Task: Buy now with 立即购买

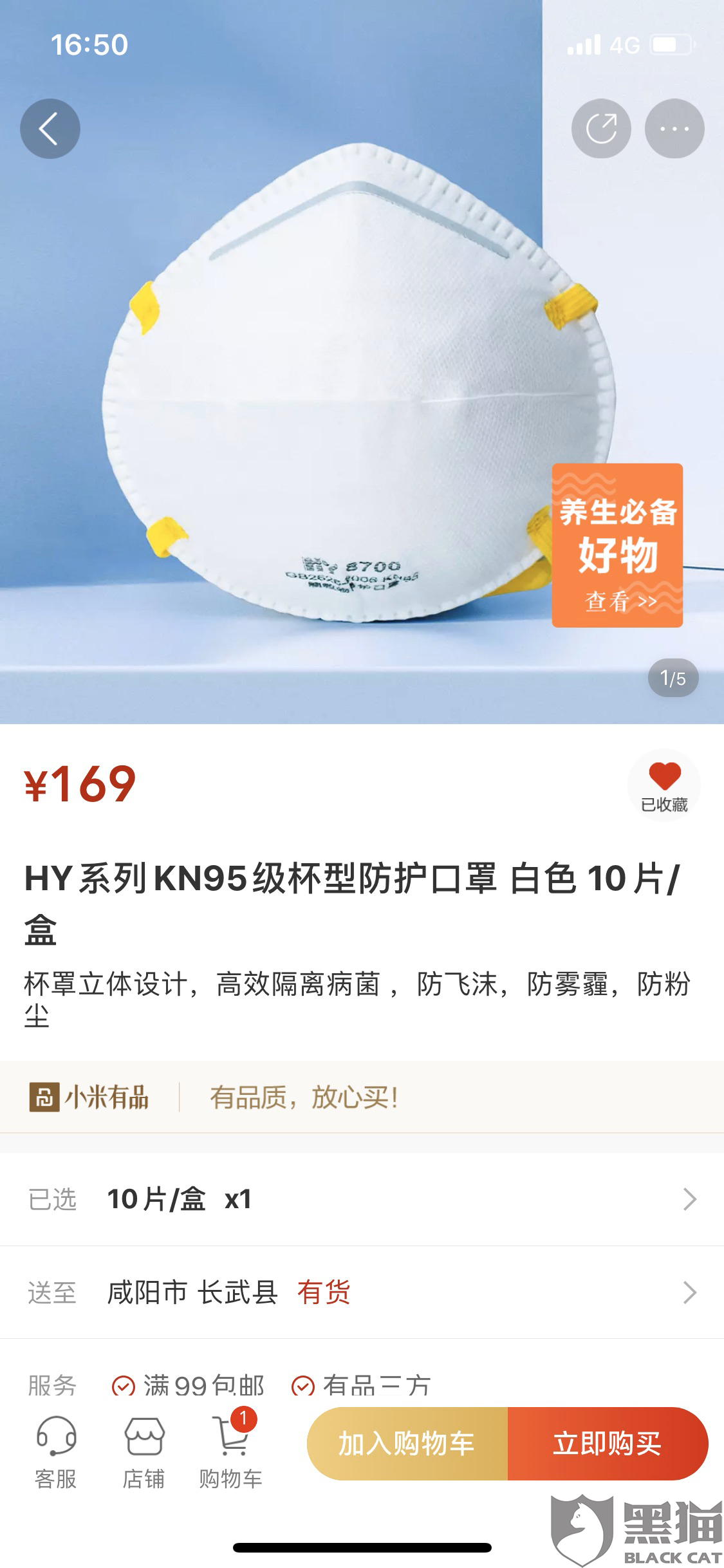Action: coord(608,1444)
